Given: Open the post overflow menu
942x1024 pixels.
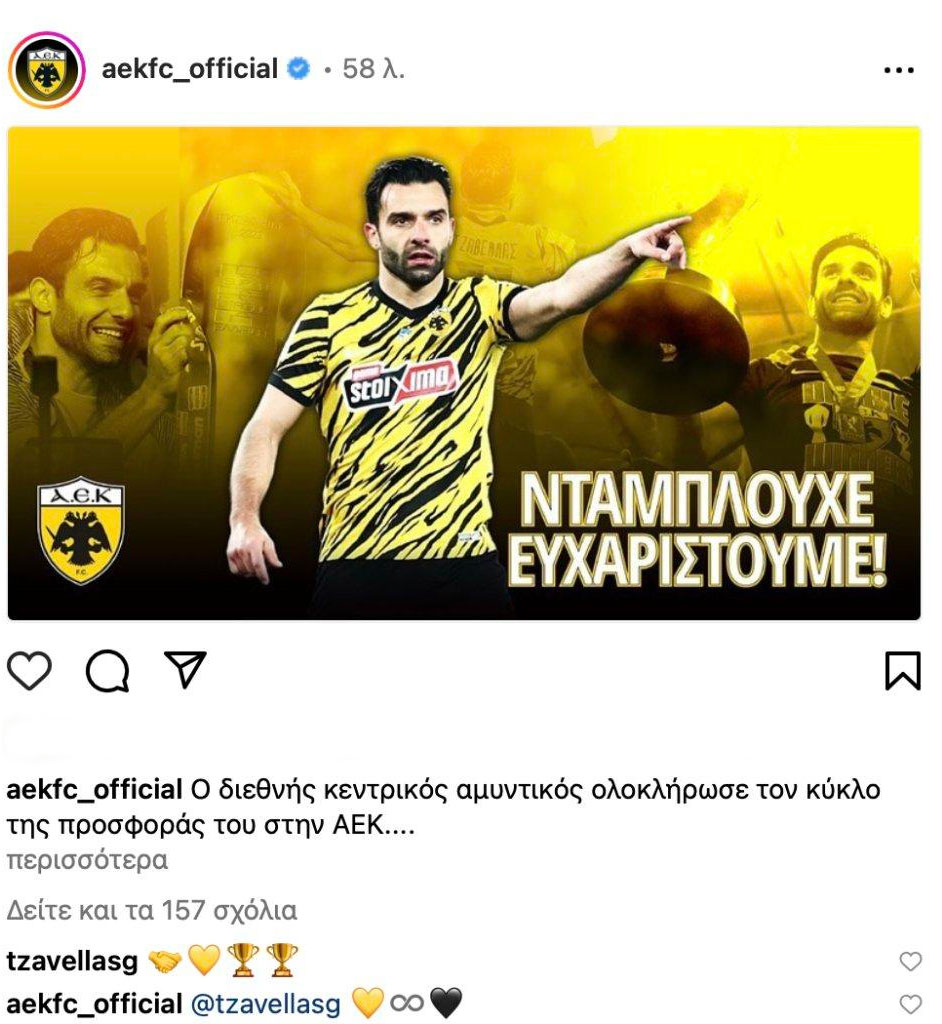Looking at the screenshot, I should [899, 70].
